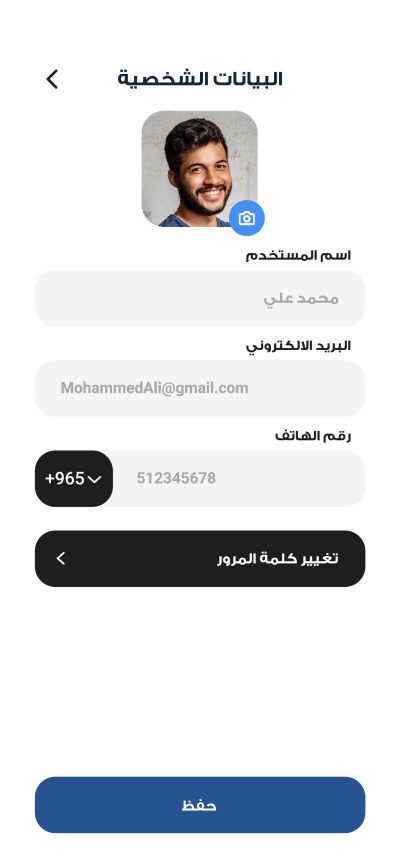Tap the حفظ save button

pos(200,805)
